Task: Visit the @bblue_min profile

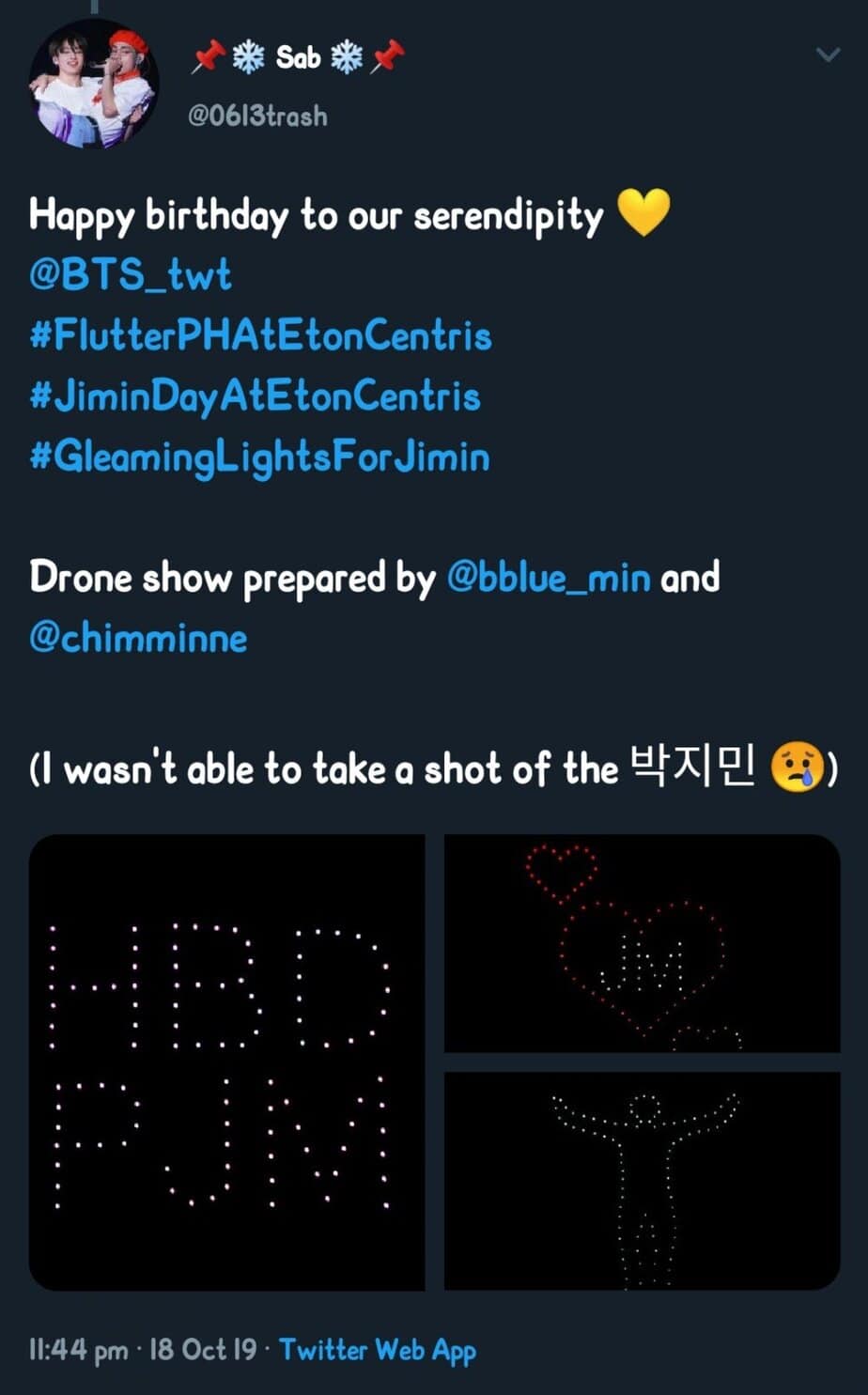Action: [x=548, y=578]
